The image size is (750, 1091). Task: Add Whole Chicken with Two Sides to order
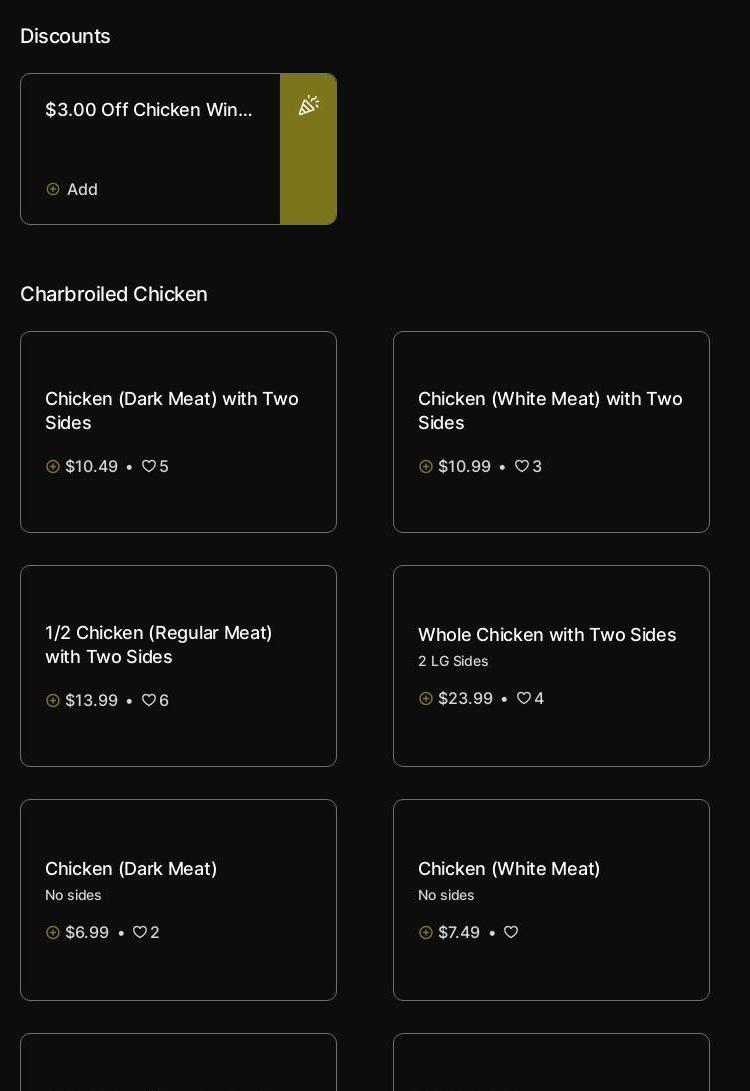[x=426, y=698]
